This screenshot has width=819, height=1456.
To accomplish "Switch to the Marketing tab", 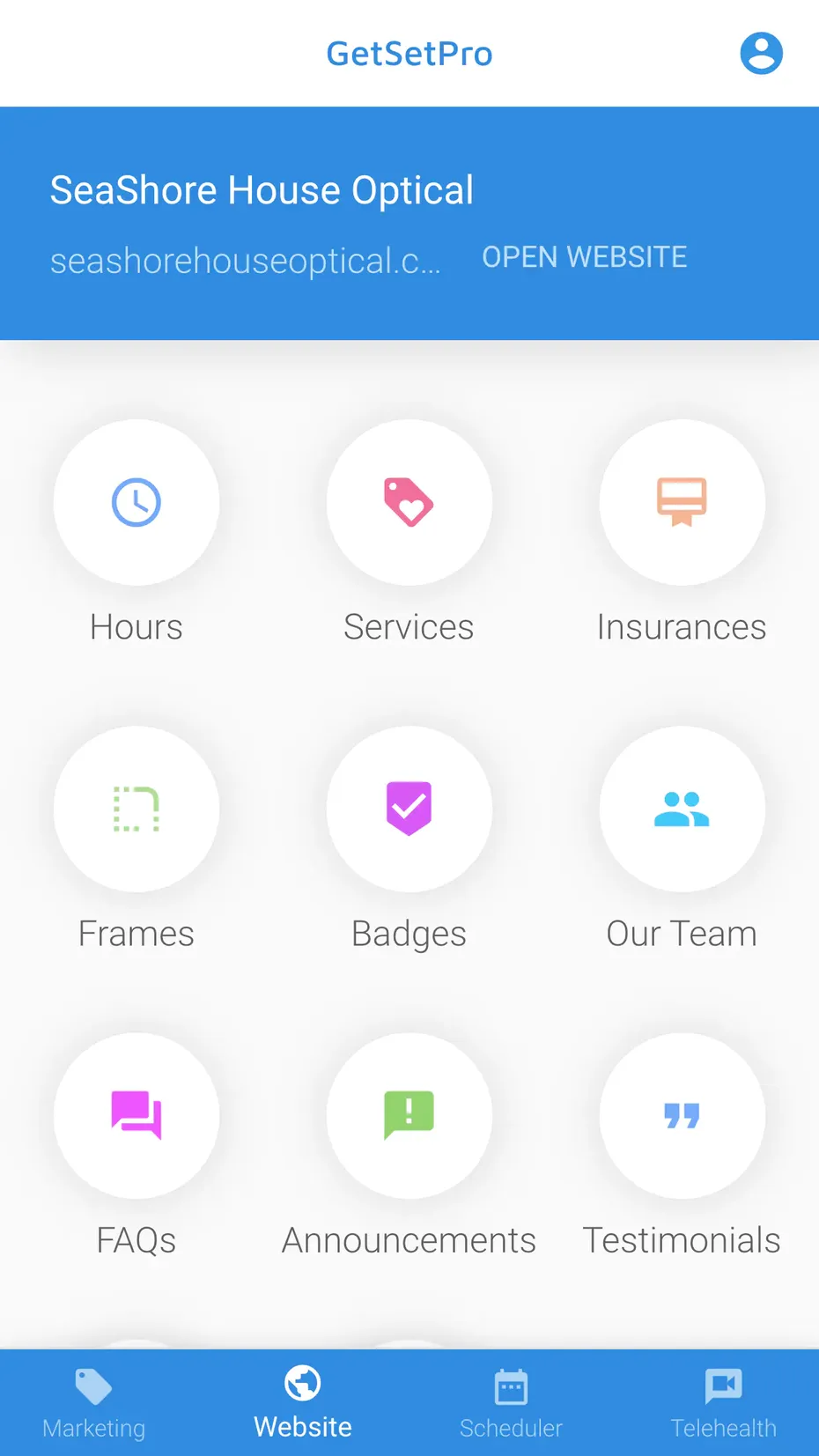I will point(93,1402).
